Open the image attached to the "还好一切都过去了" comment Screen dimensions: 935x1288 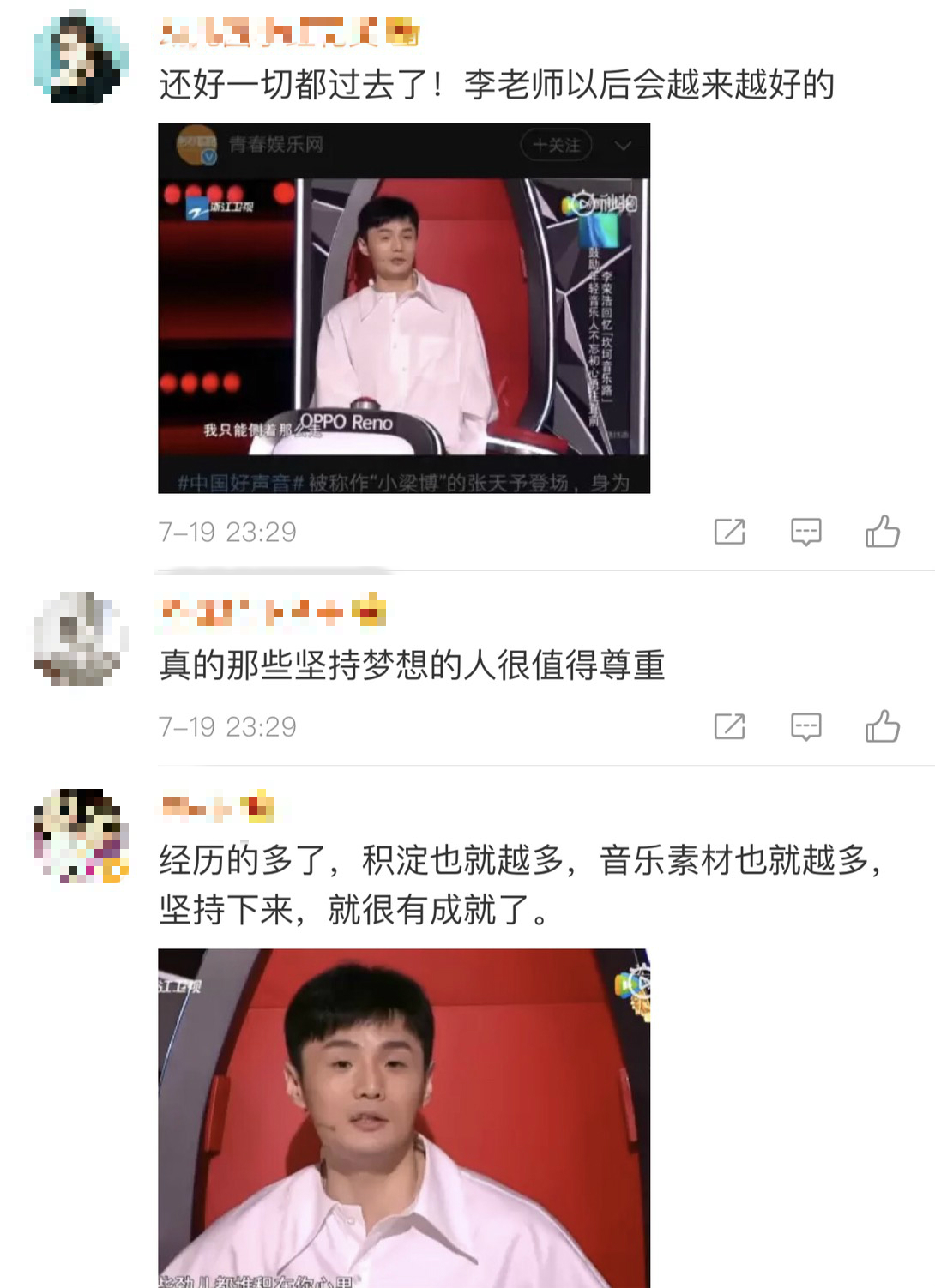point(404,309)
